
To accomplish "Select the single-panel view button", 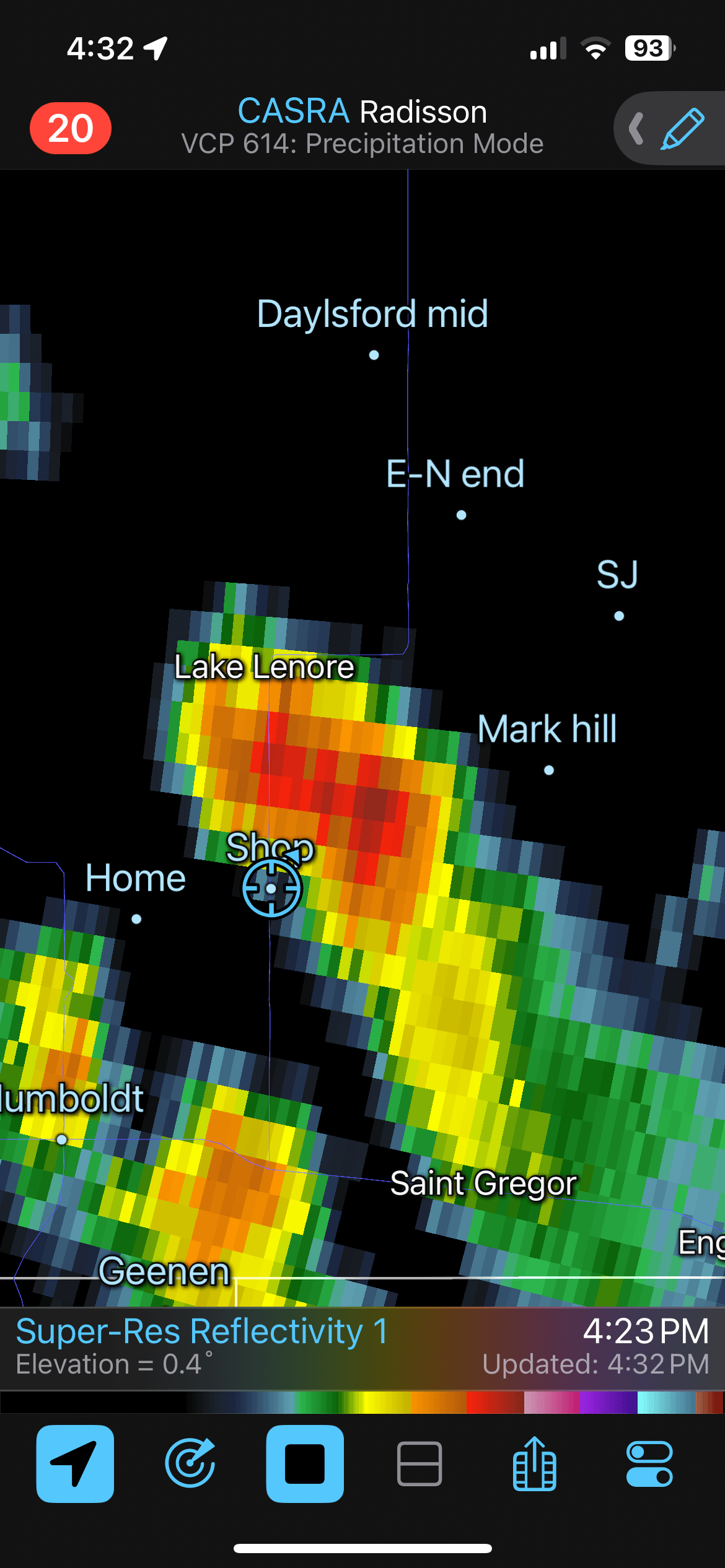I will coord(305,1464).
